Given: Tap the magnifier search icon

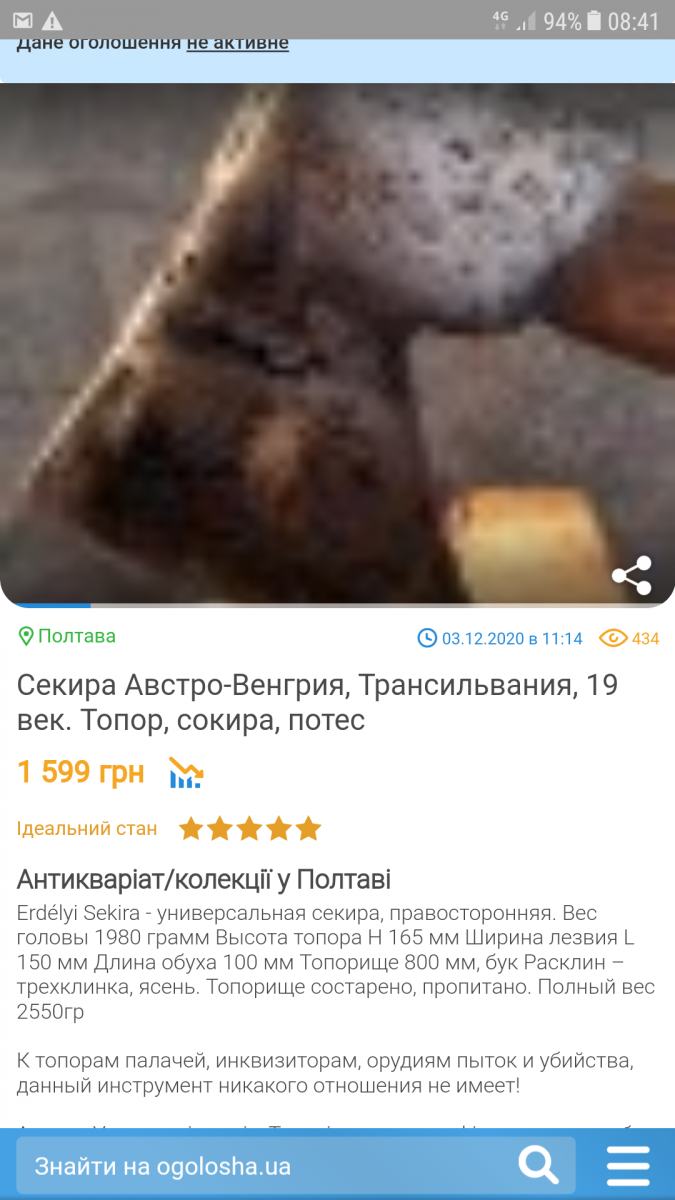Looking at the screenshot, I should (x=537, y=1166).
